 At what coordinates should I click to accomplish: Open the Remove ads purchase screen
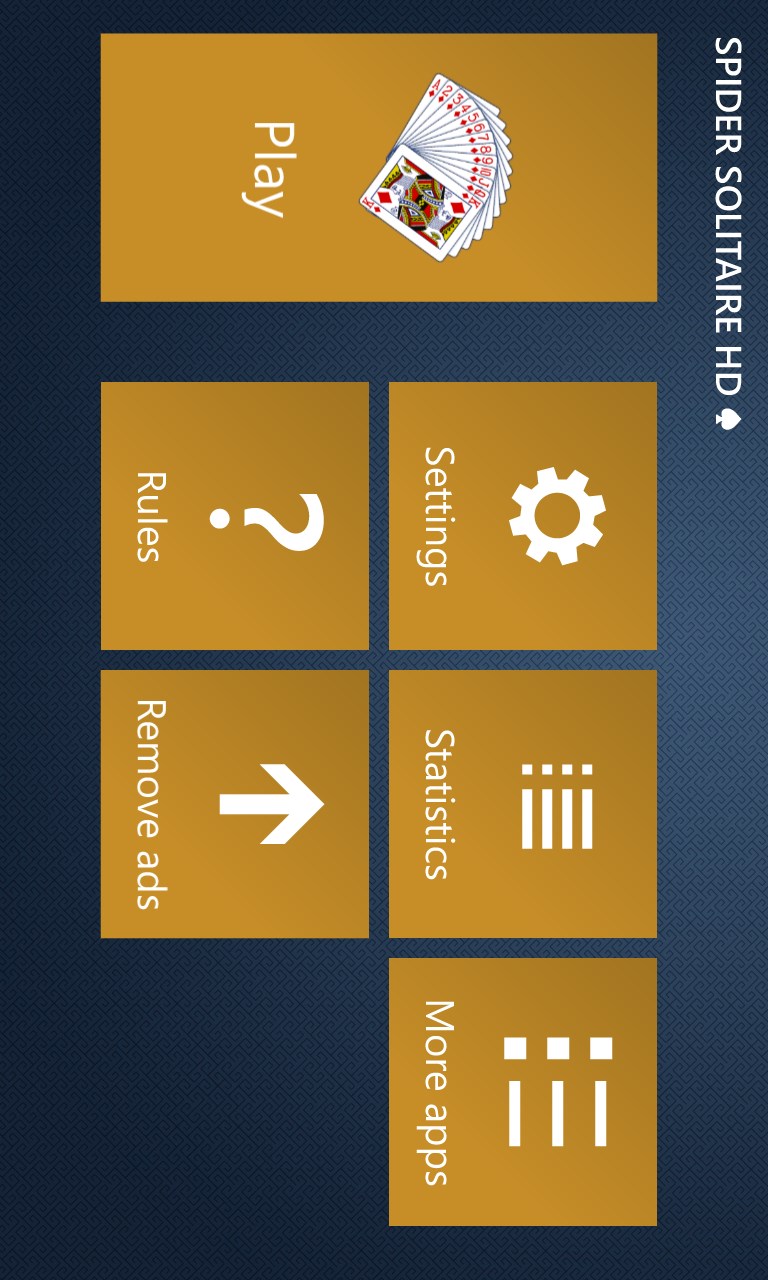click(x=235, y=803)
